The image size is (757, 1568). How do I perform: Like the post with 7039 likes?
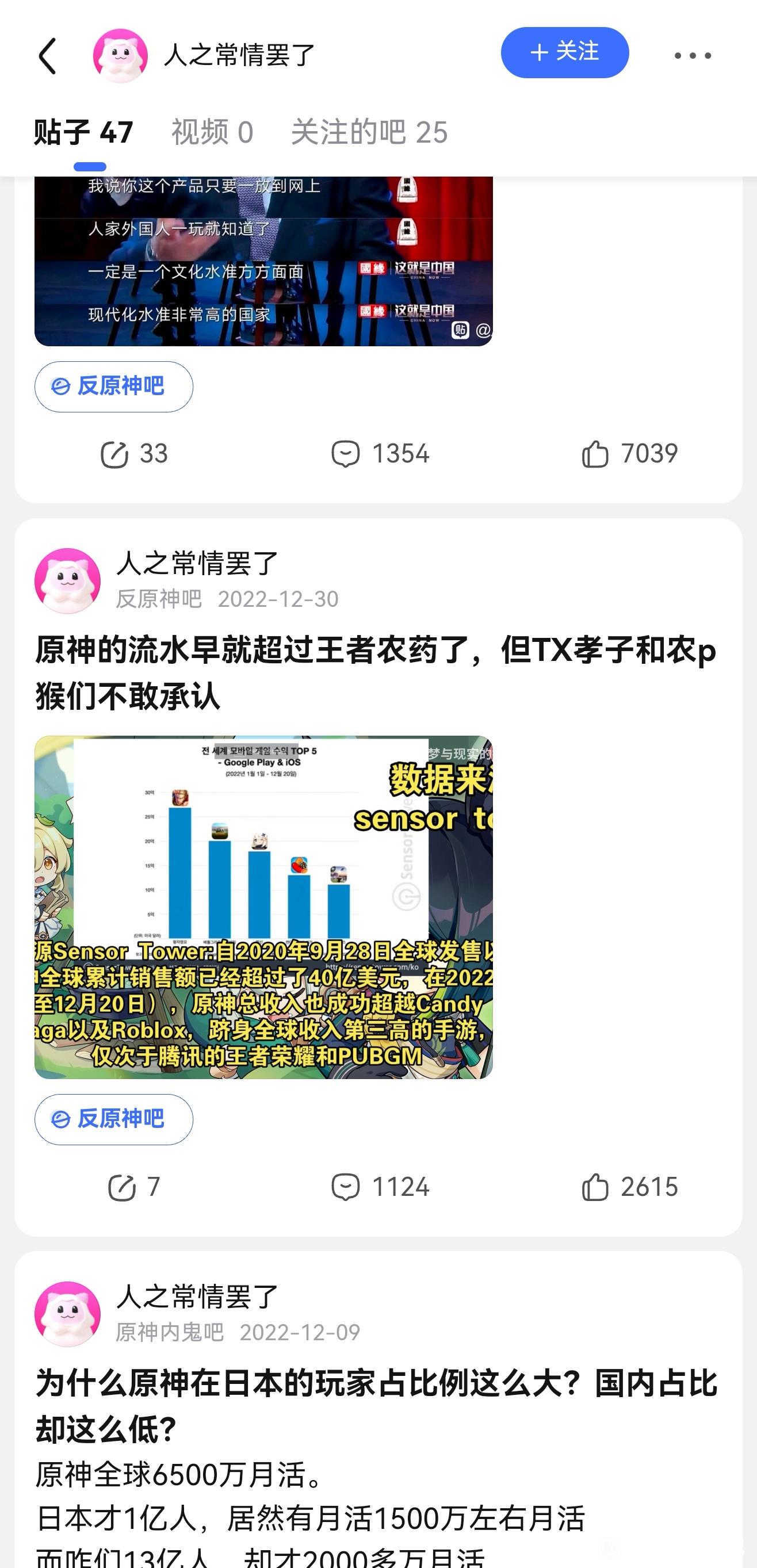tap(629, 454)
